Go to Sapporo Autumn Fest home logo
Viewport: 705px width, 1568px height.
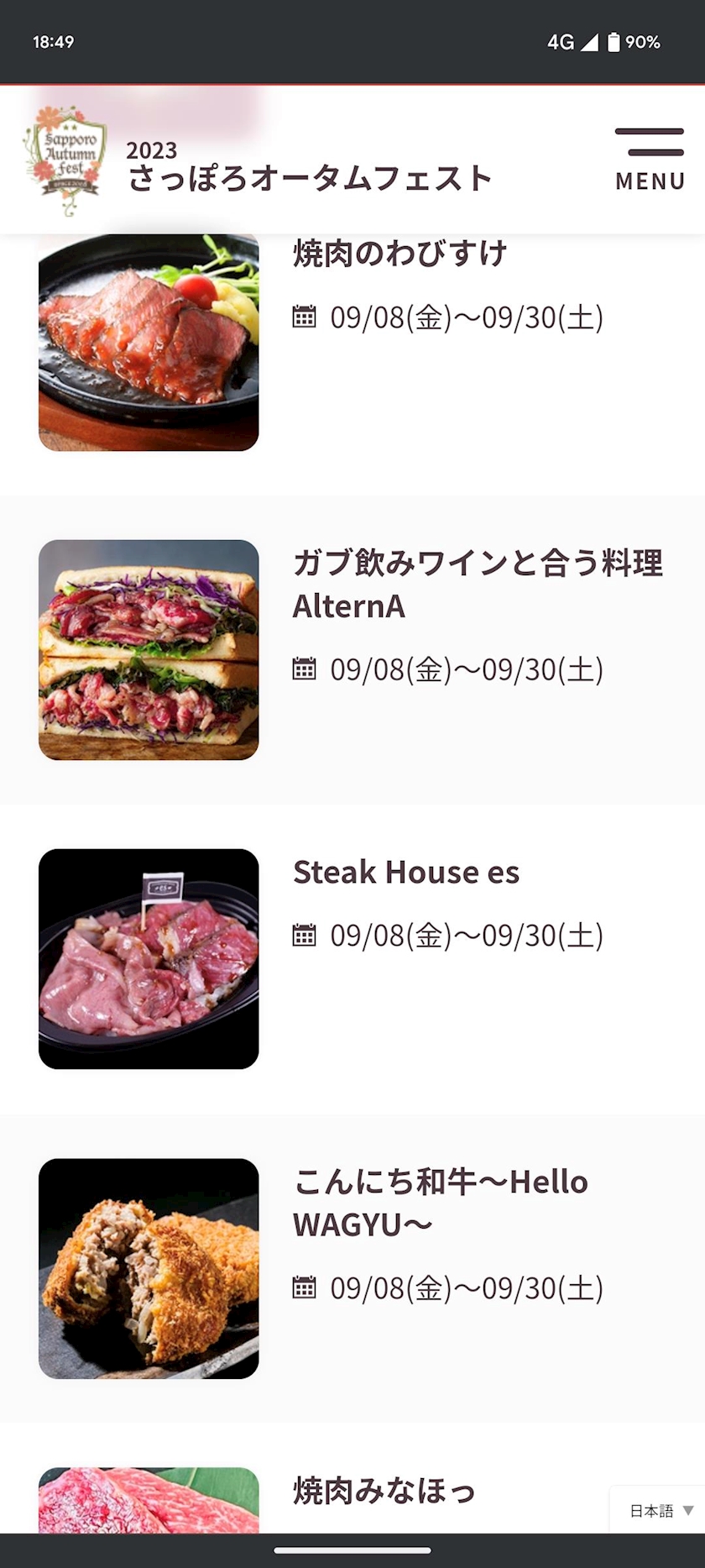click(x=65, y=160)
